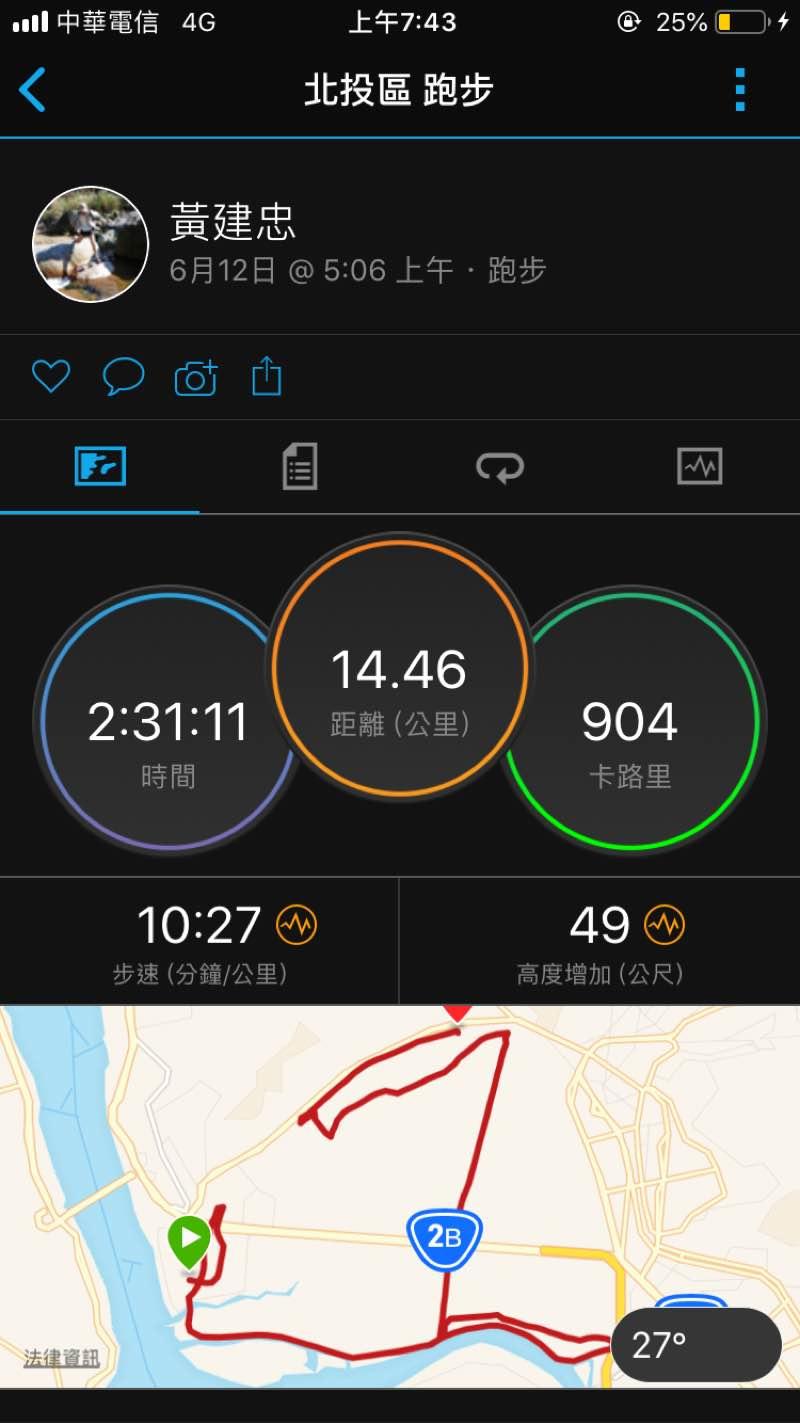Open the map legal info link

tap(62, 1358)
